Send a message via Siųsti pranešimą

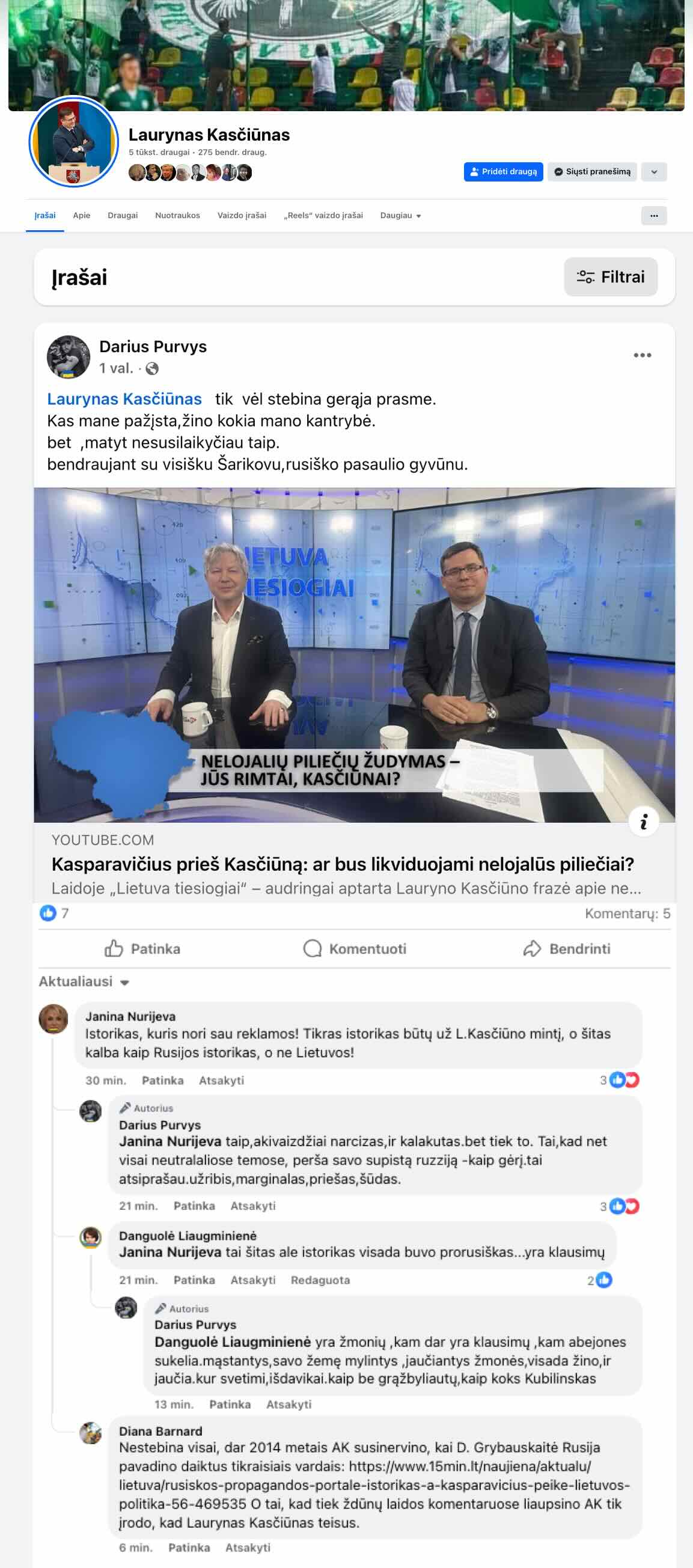[592, 172]
